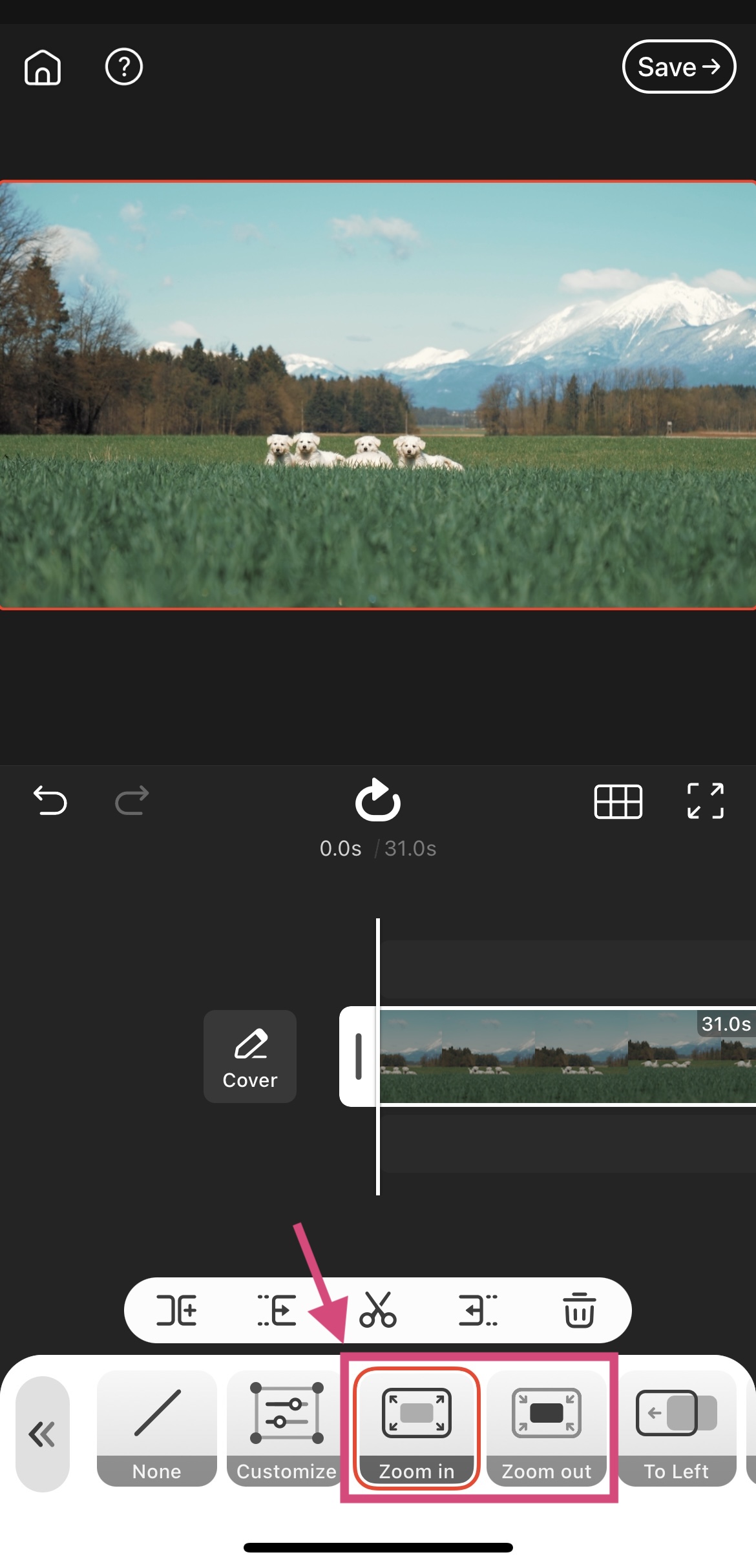The height and width of the screenshot is (1568, 756).
Task: Add a clip with the plus bracket icon
Action: tap(176, 1310)
